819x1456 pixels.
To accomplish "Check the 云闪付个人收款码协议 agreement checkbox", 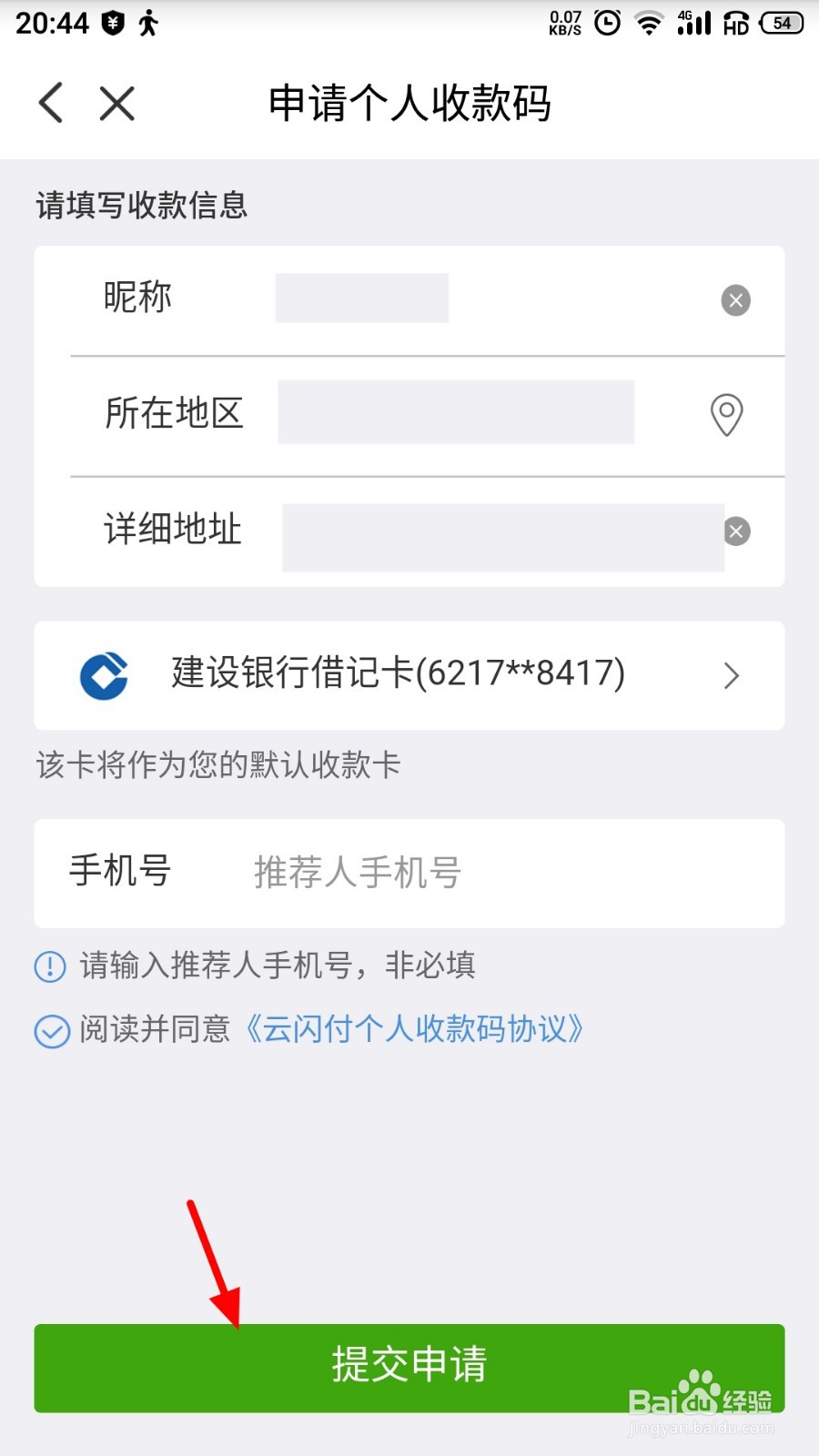I will (50, 1030).
